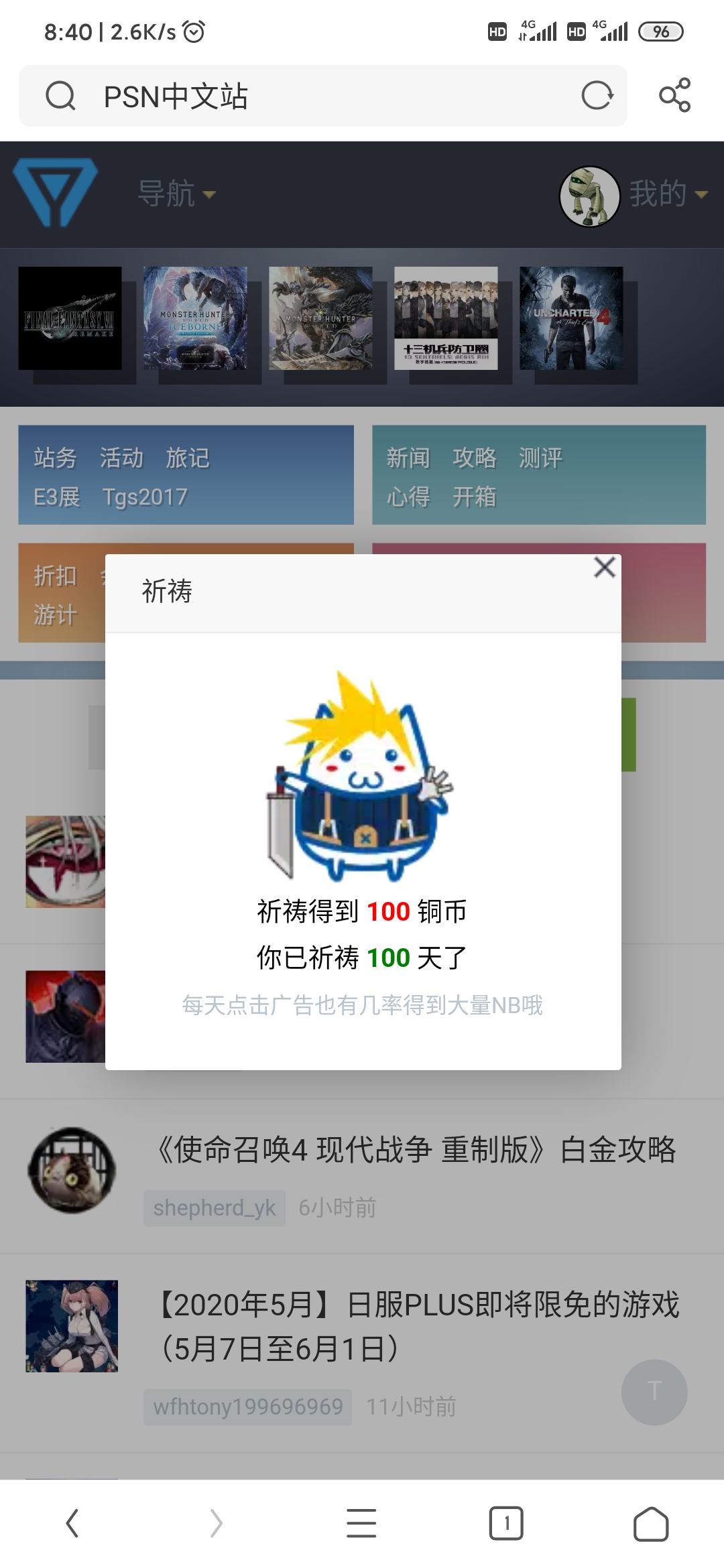
Task: Go back with the browser back arrow
Action: pyautogui.click(x=72, y=1523)
